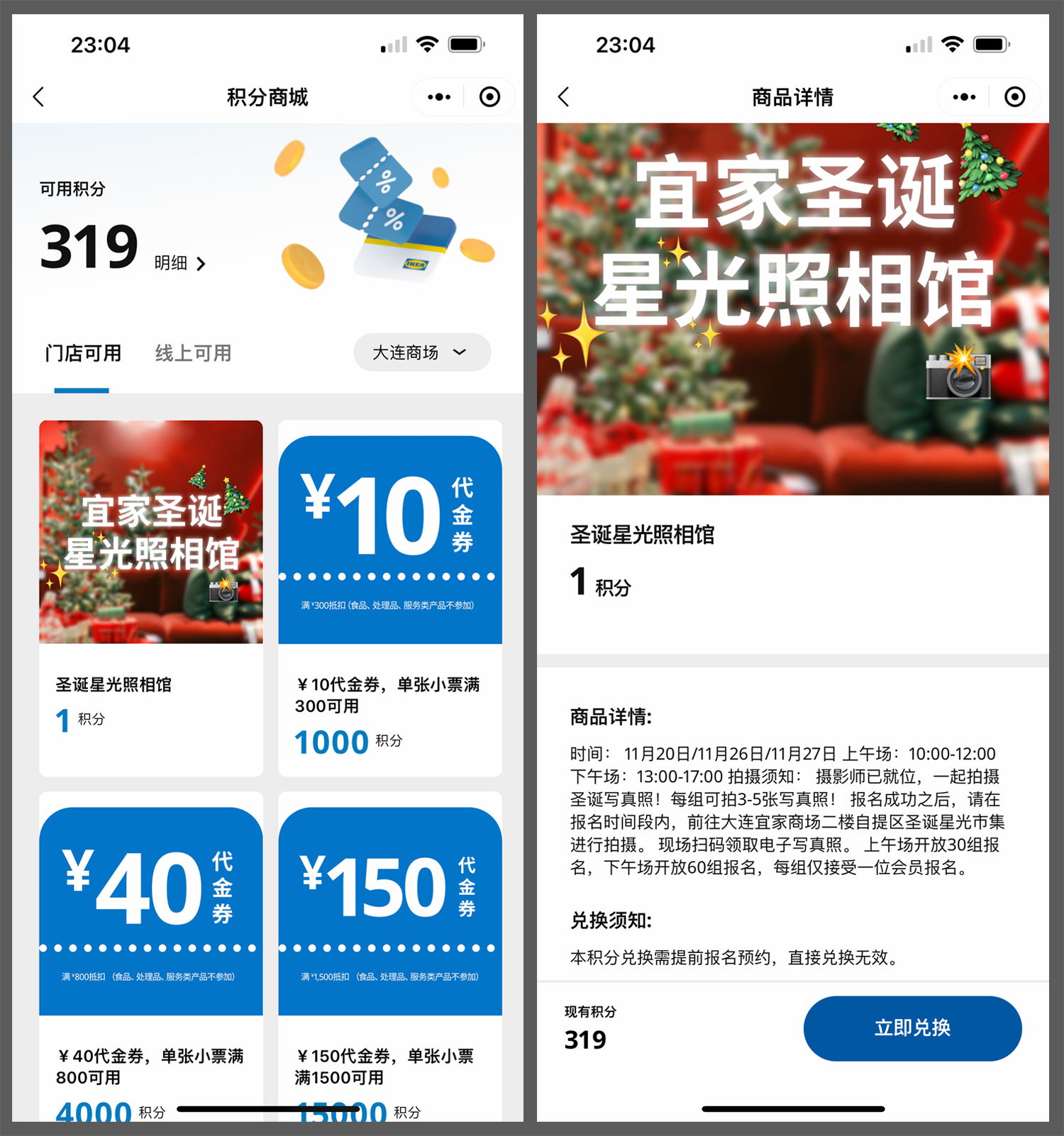
Task: Switch to the 线上可用 tab
Action: coord(192,353)
